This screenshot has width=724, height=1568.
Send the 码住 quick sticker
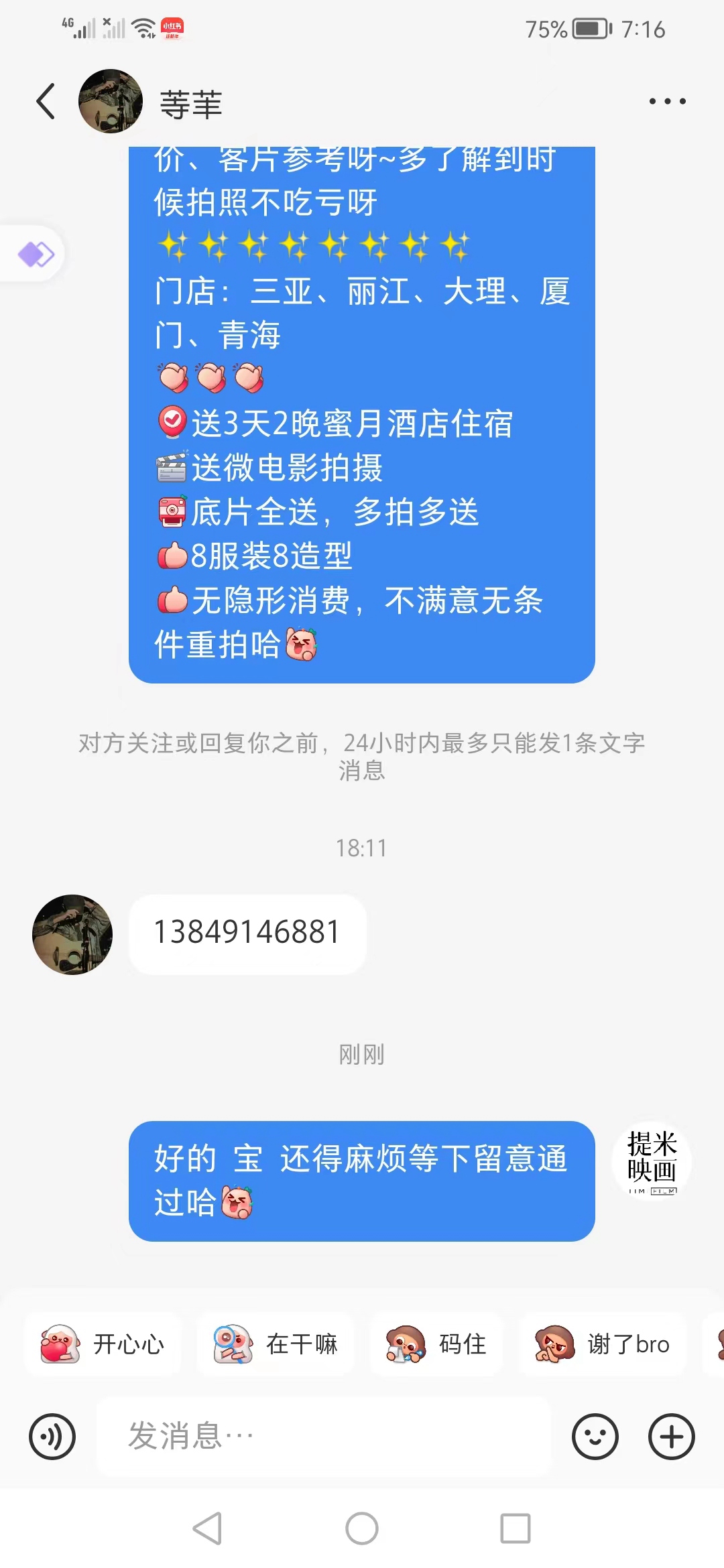(x=436, y=1344)
